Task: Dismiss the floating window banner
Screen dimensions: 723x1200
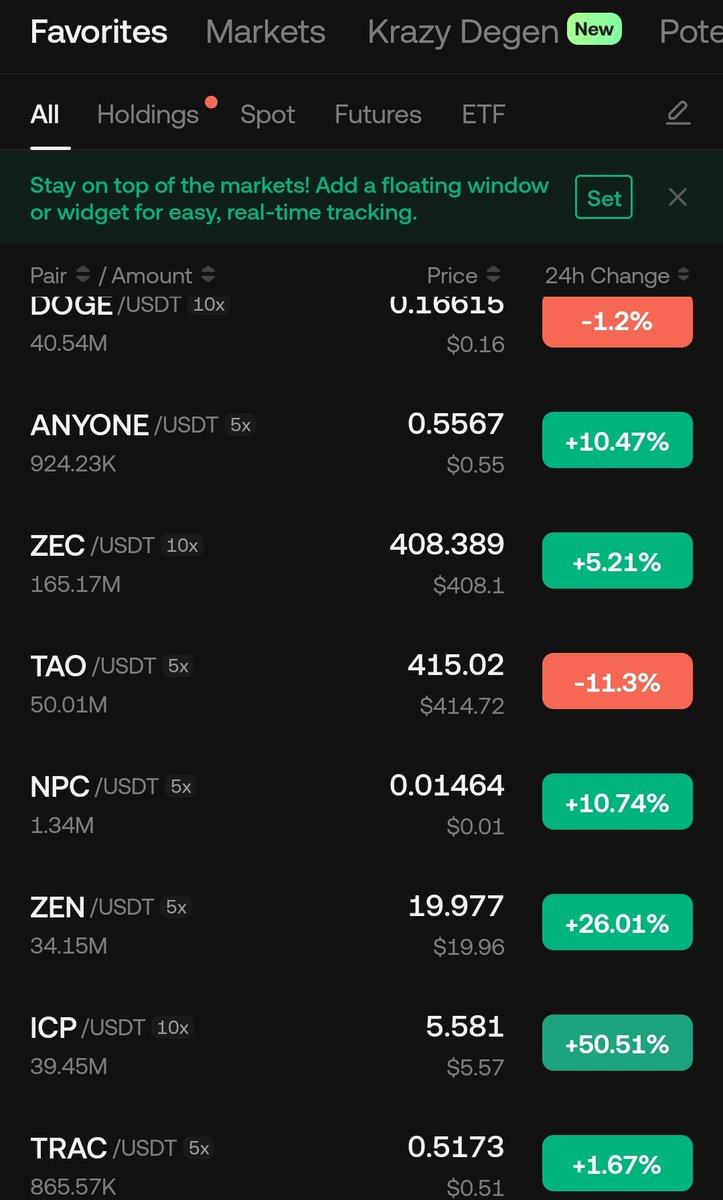Action: (x=677, y=197)
